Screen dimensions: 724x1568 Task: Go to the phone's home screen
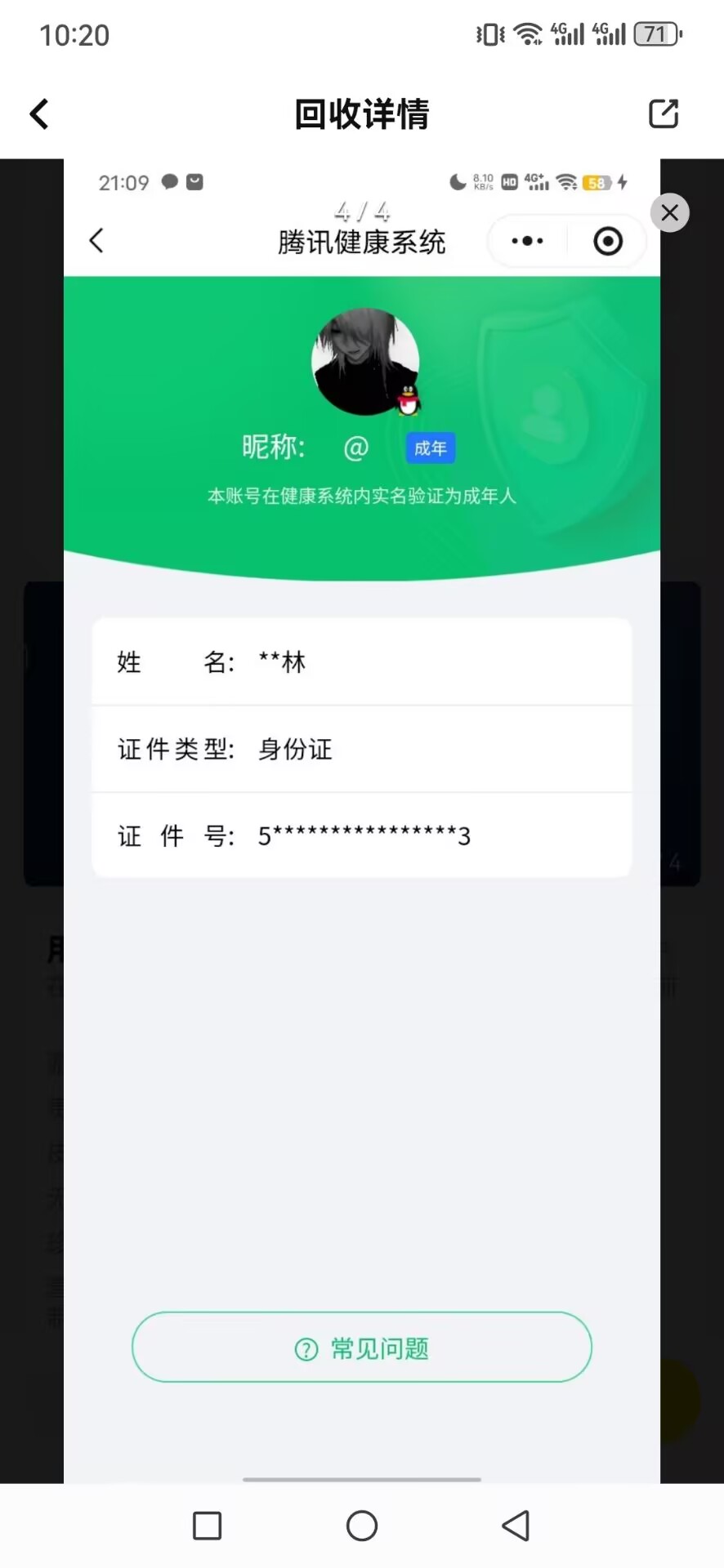[x=362, y=1526]
